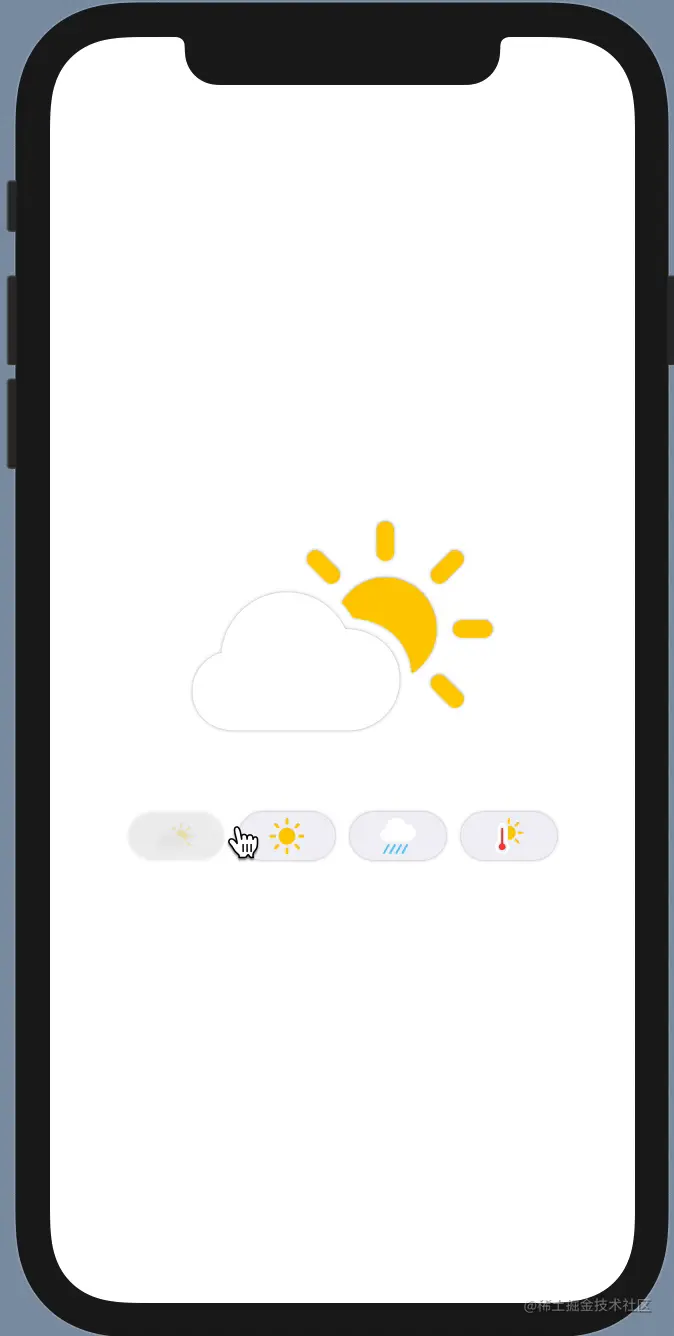The image size is (674, 1336).
Task: Choose the sunny weather button
Action: pyautogui.click(x=287, y=836)
